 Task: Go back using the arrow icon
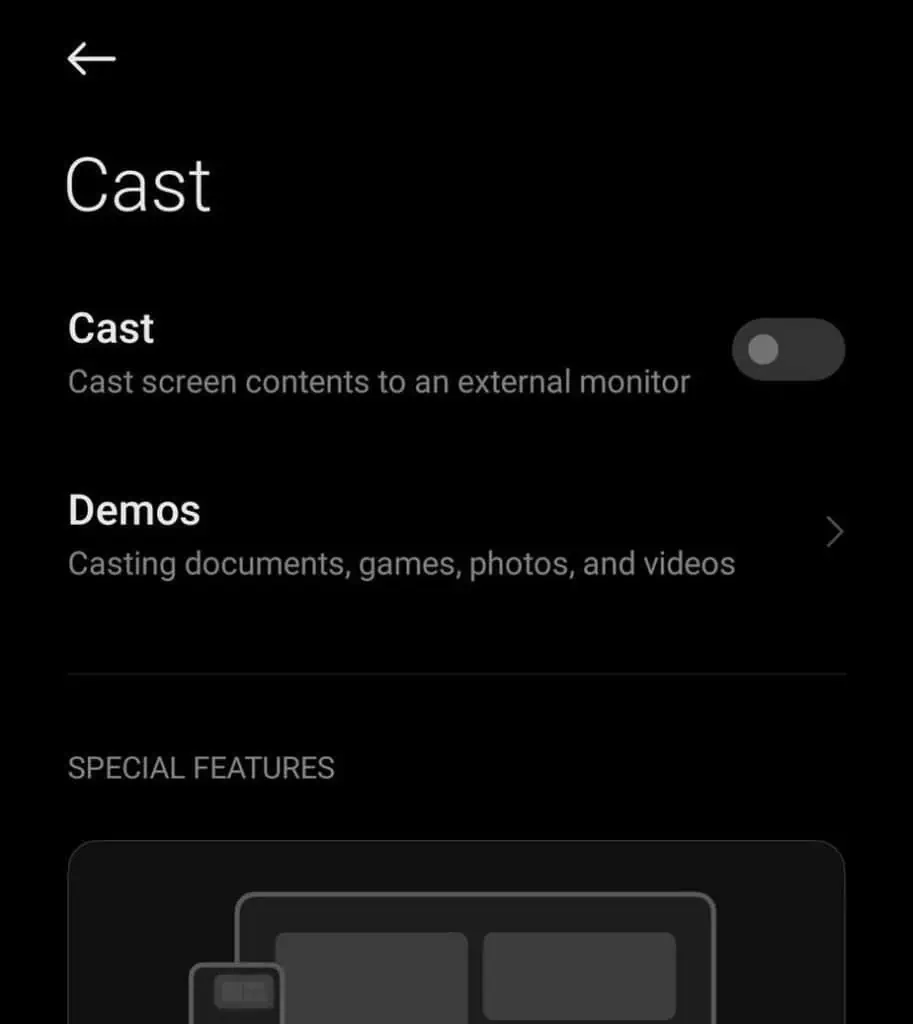91,60
